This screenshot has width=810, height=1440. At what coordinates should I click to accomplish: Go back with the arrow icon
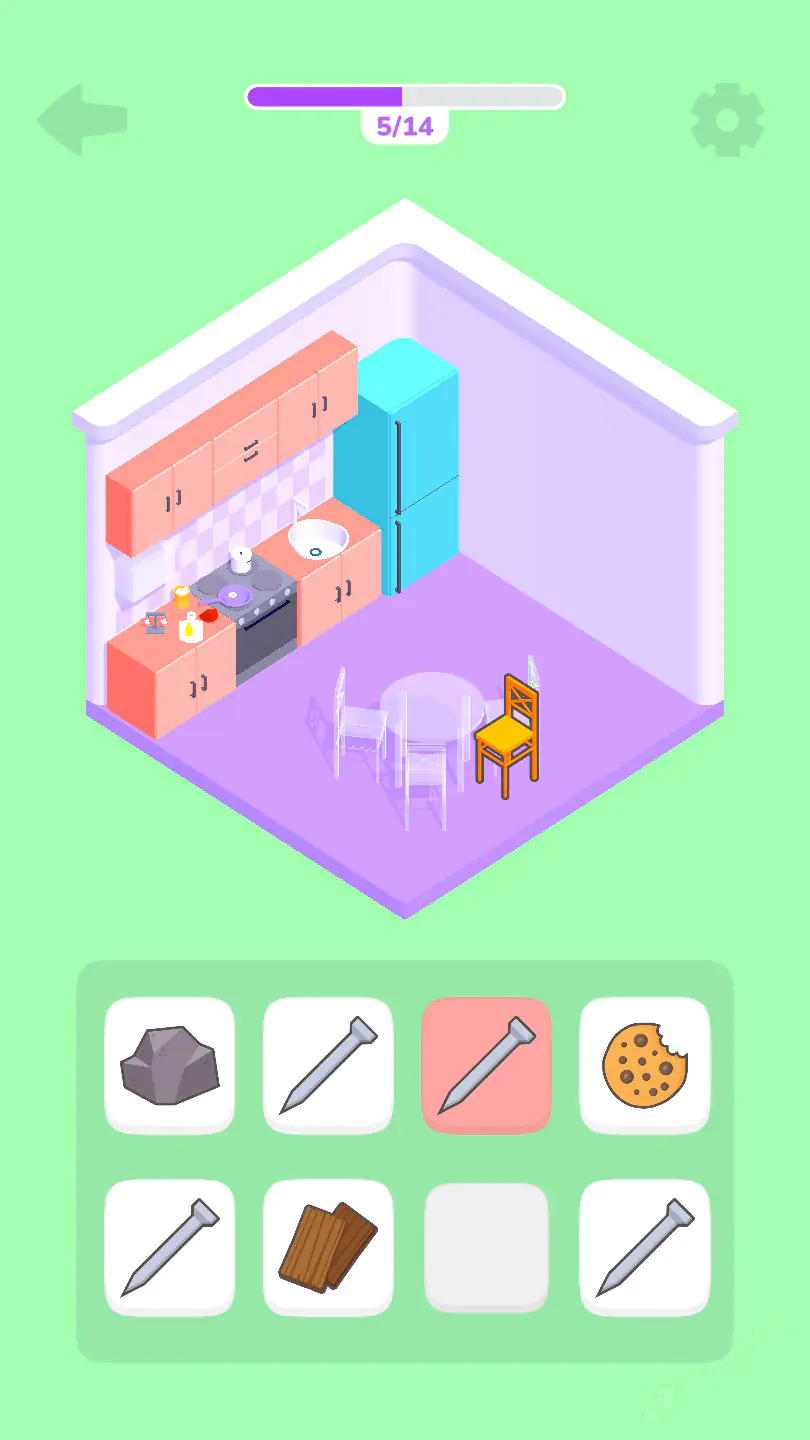(x=82, y=120)
